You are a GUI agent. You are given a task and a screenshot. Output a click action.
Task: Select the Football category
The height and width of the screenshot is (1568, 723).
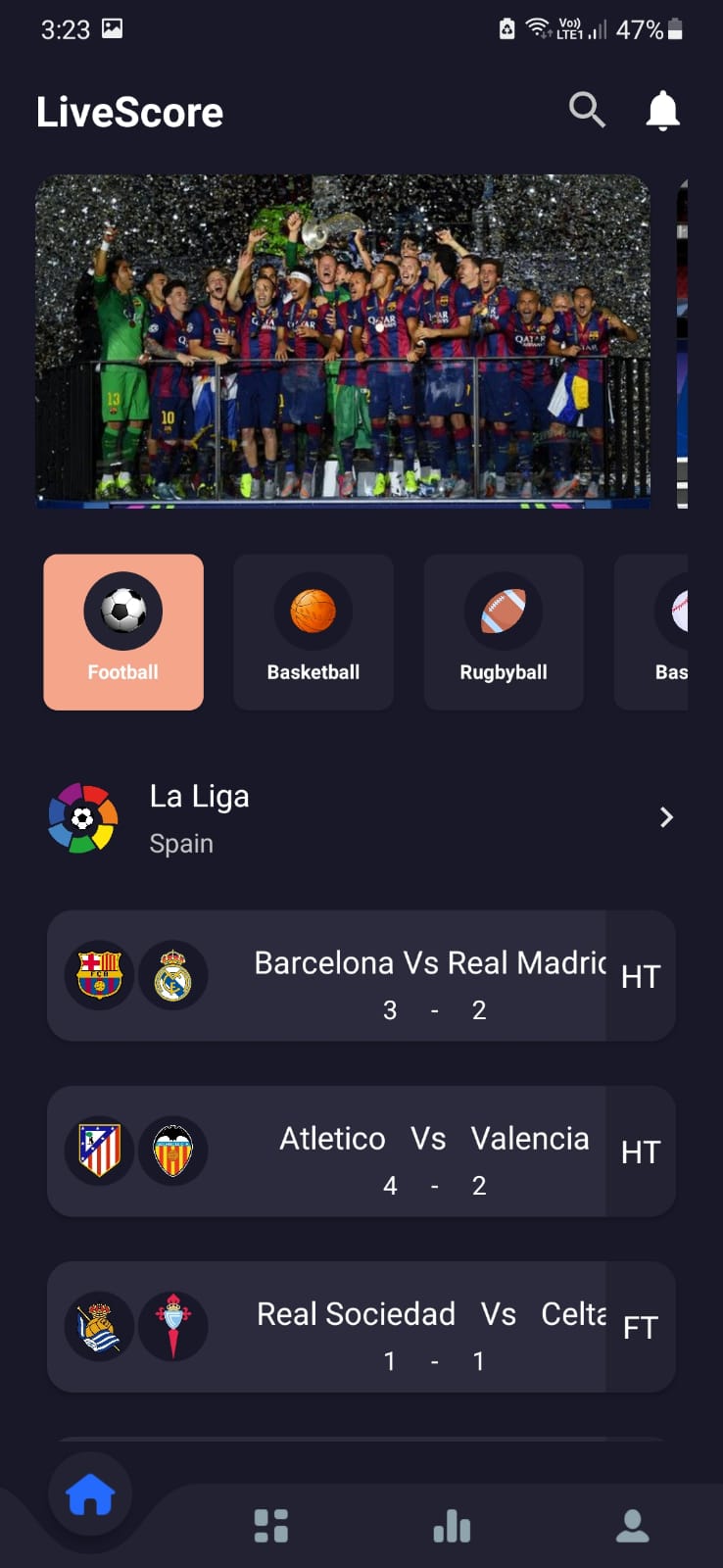pos(123,632)
